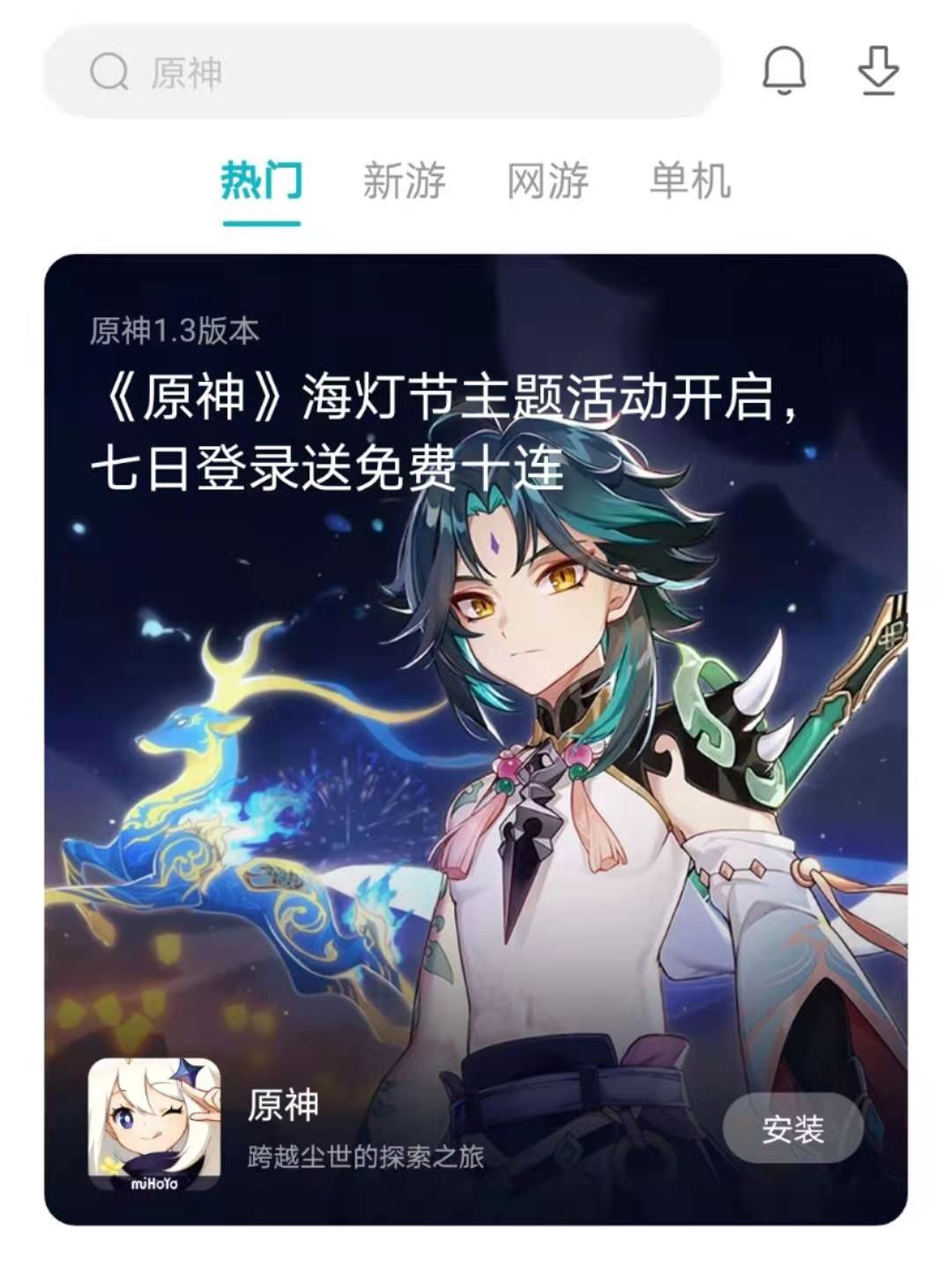Viewport: 952px width, 1275px height.
Task: Switch to the 网游 tab
Action: click(547, 182)
